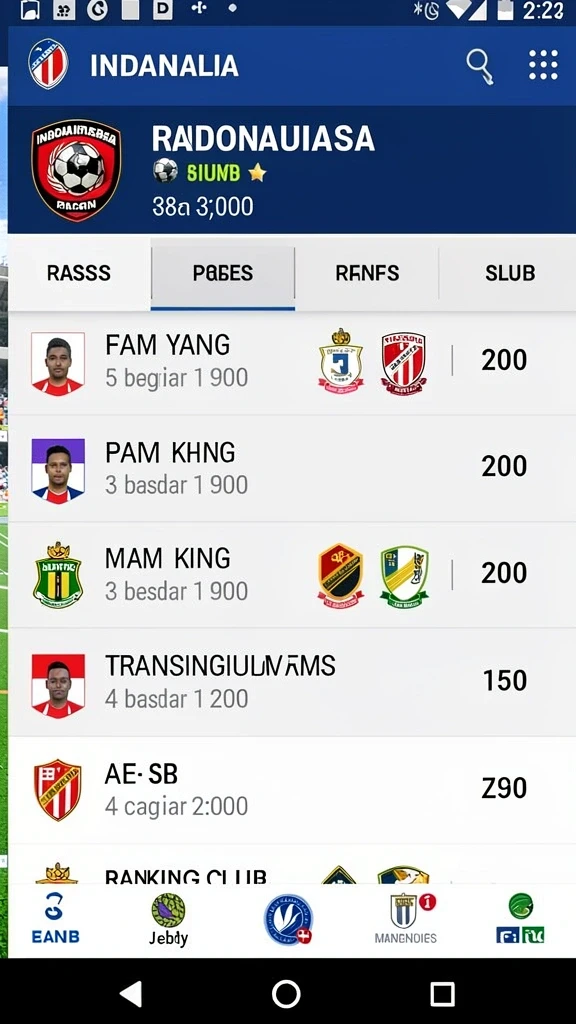Go to the EANB bottom tab
This screenshot has width=576, height=1024.
[56, 920]
